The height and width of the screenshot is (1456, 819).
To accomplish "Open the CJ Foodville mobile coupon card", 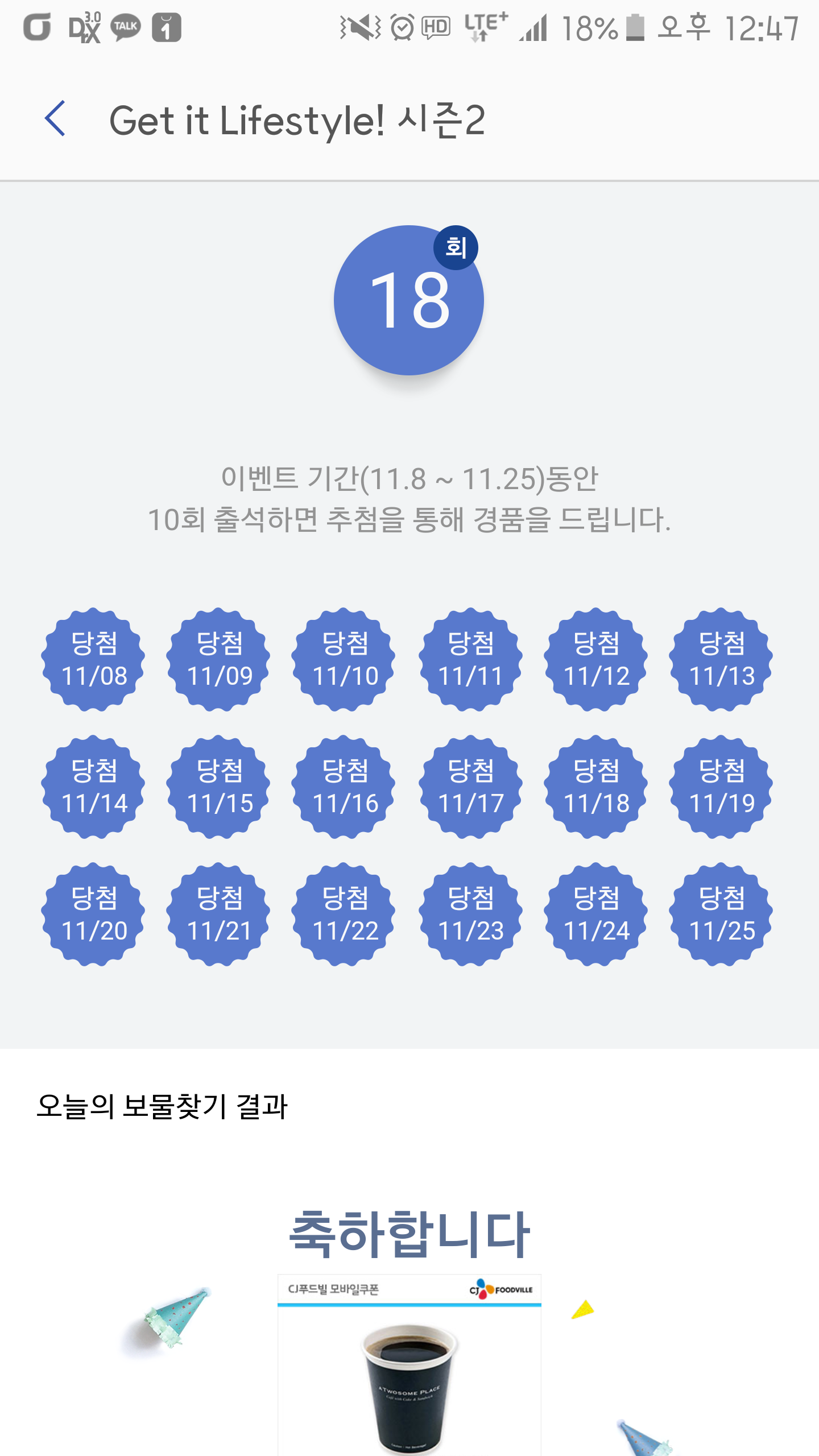I will pos(409,1365).
